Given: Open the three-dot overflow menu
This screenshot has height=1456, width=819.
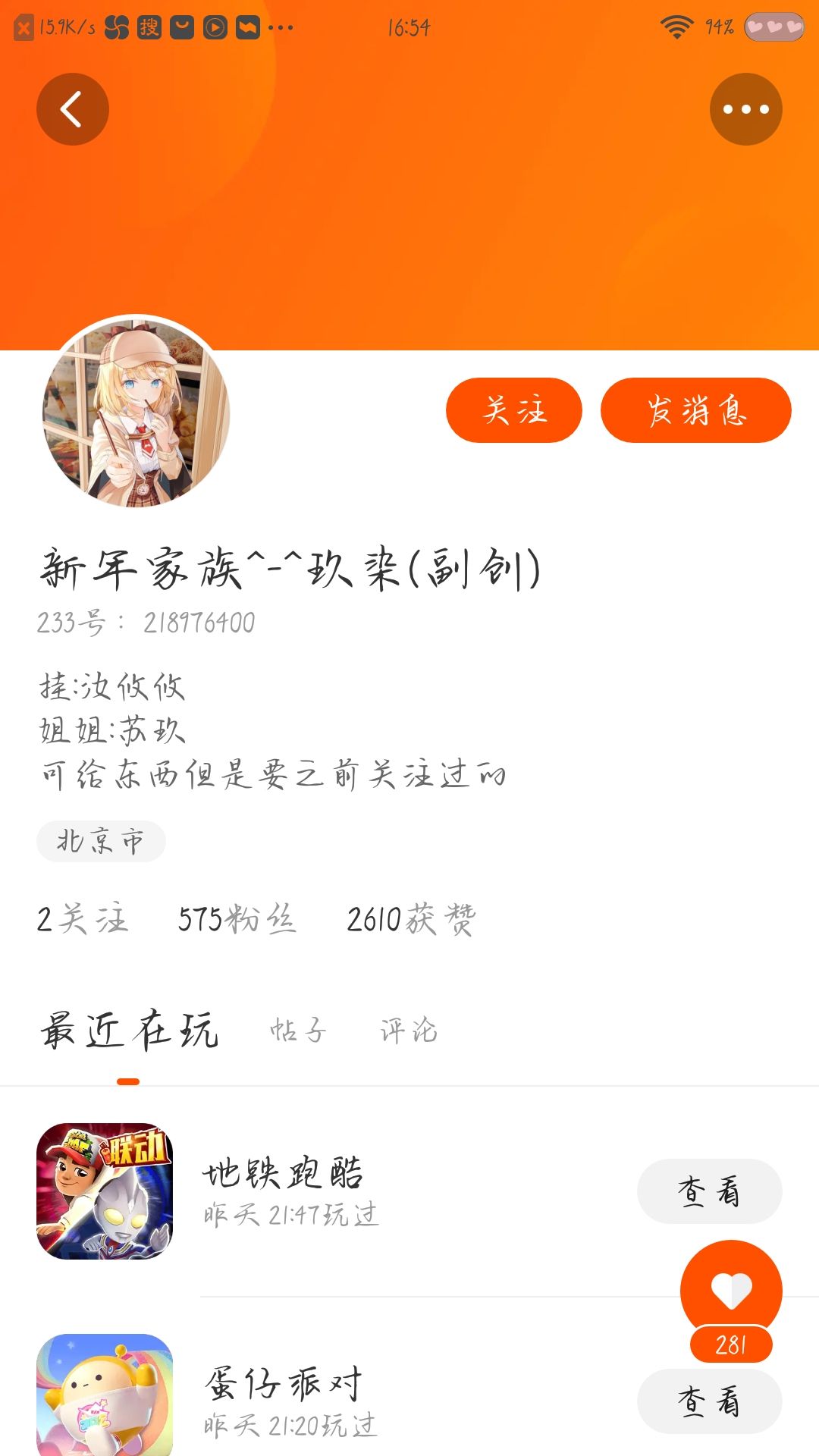Looking at the screenshot, I should click(745, 109).
